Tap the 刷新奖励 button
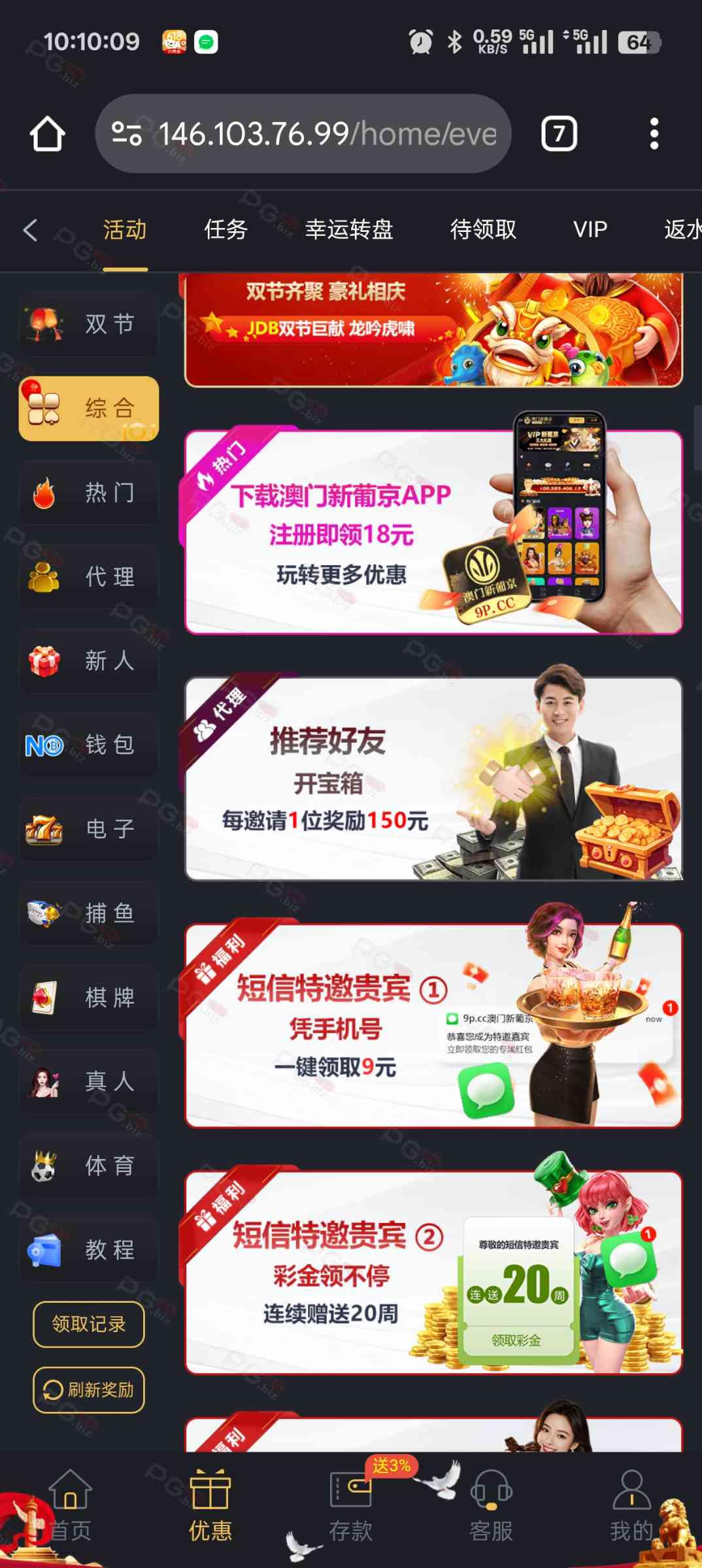702x1568 pixels. tap(89, 1390)
